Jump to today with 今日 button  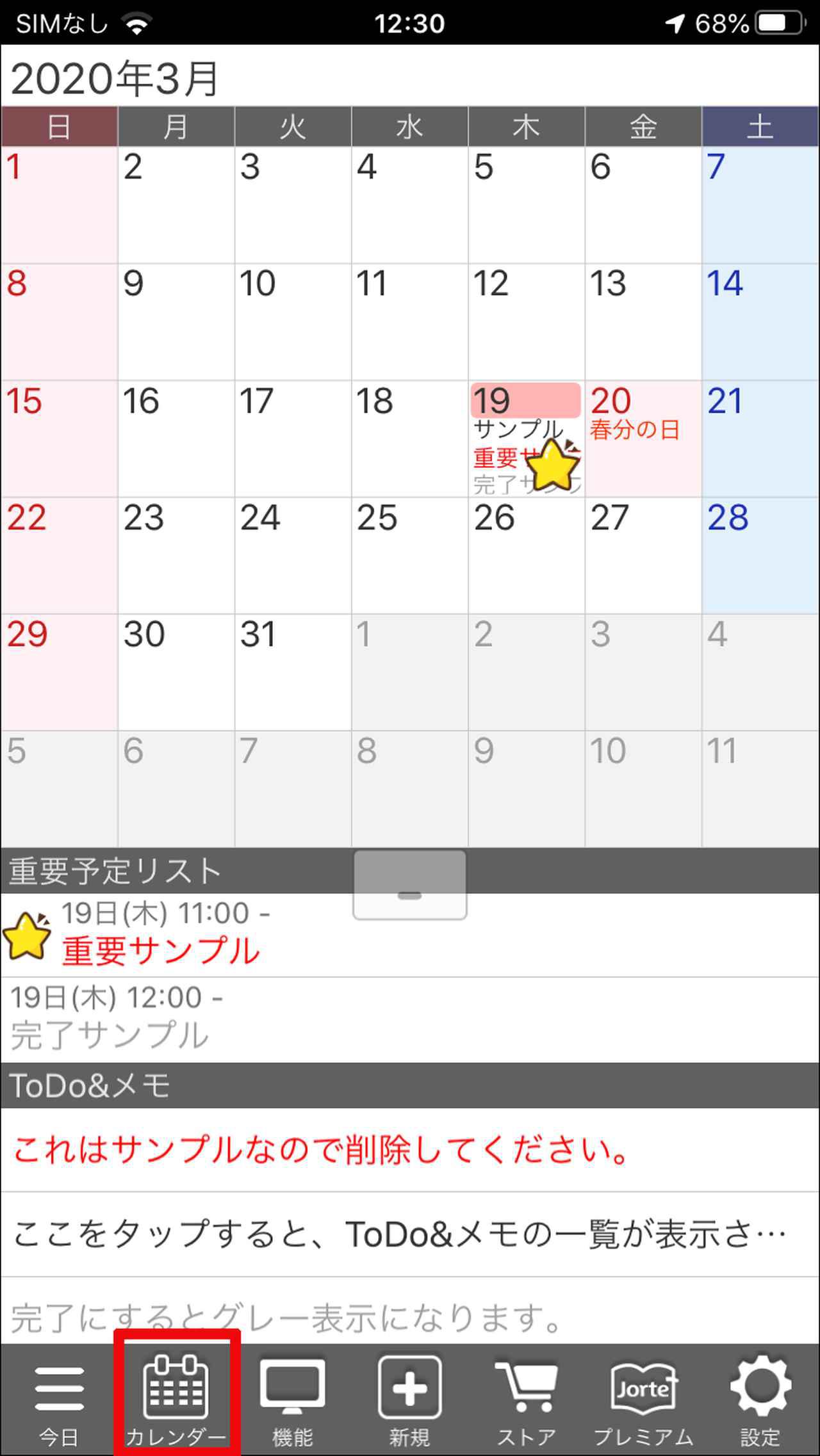59,1399
